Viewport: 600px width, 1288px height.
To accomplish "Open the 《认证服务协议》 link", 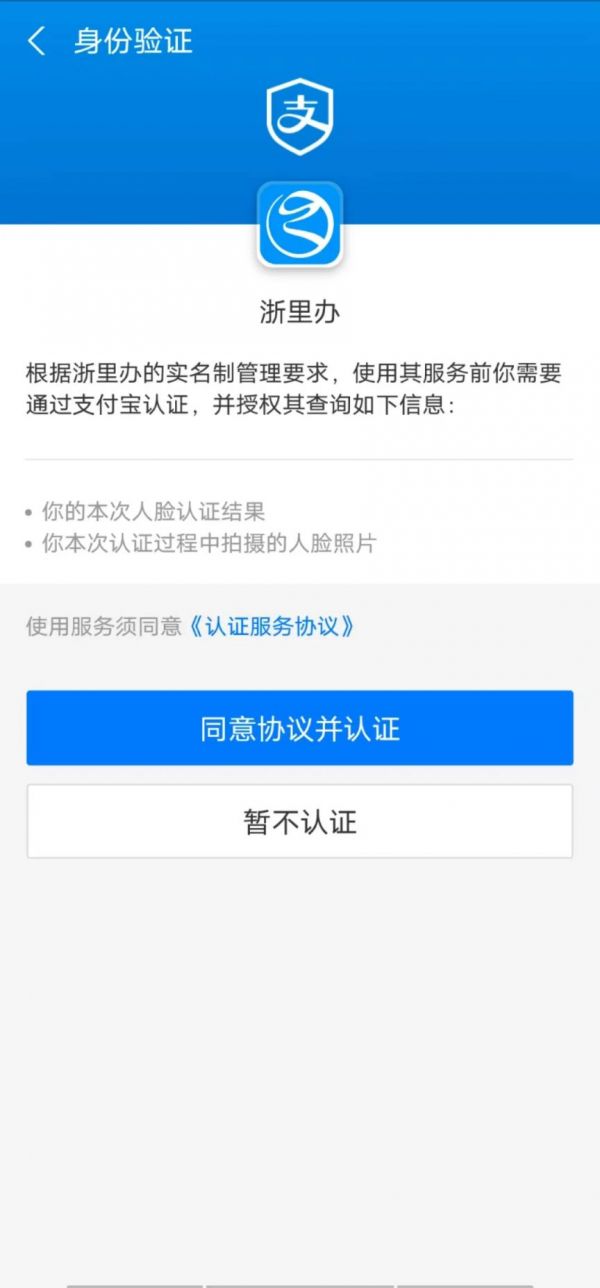I will [272, 627].
